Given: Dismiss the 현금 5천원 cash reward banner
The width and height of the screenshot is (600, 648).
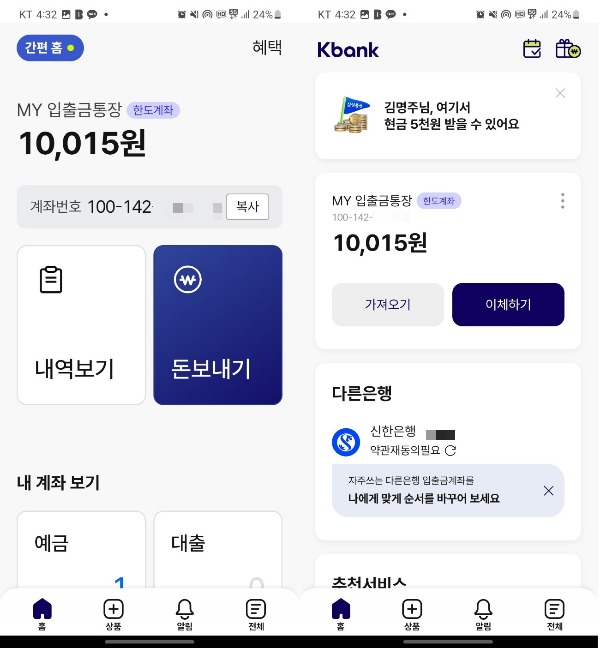Looking at the screenshot, I should 560,93.
